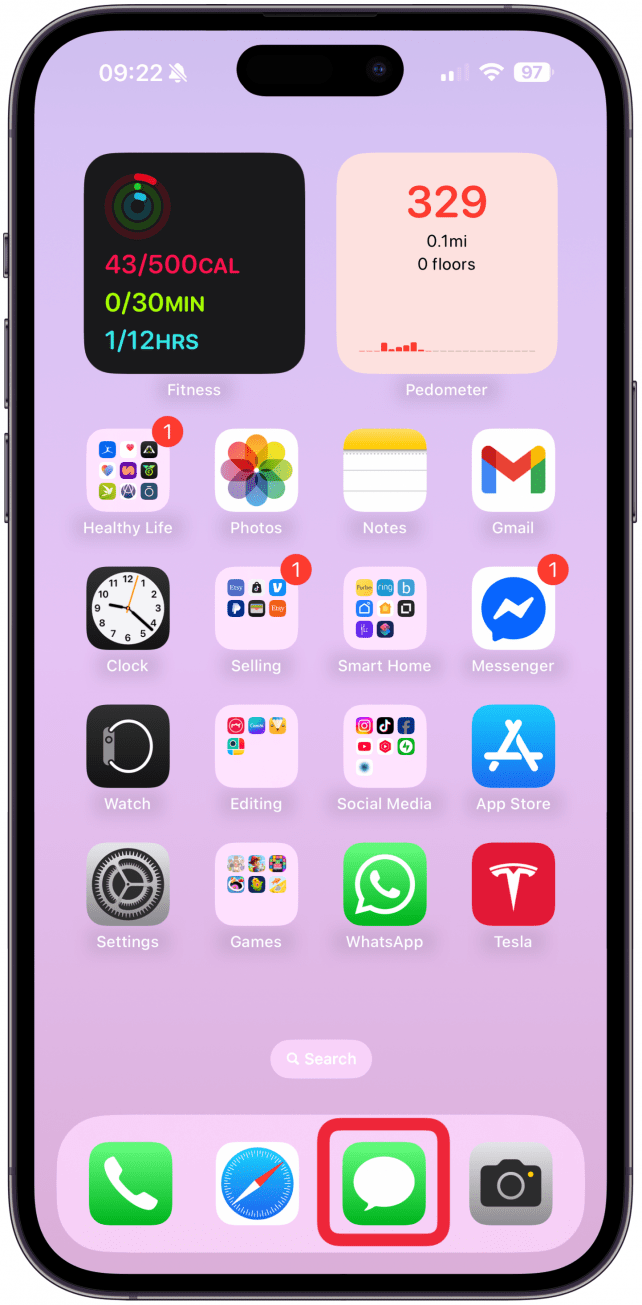Open Settings
This screenshot has width=642, height=1305.
[x=128, y=884]
